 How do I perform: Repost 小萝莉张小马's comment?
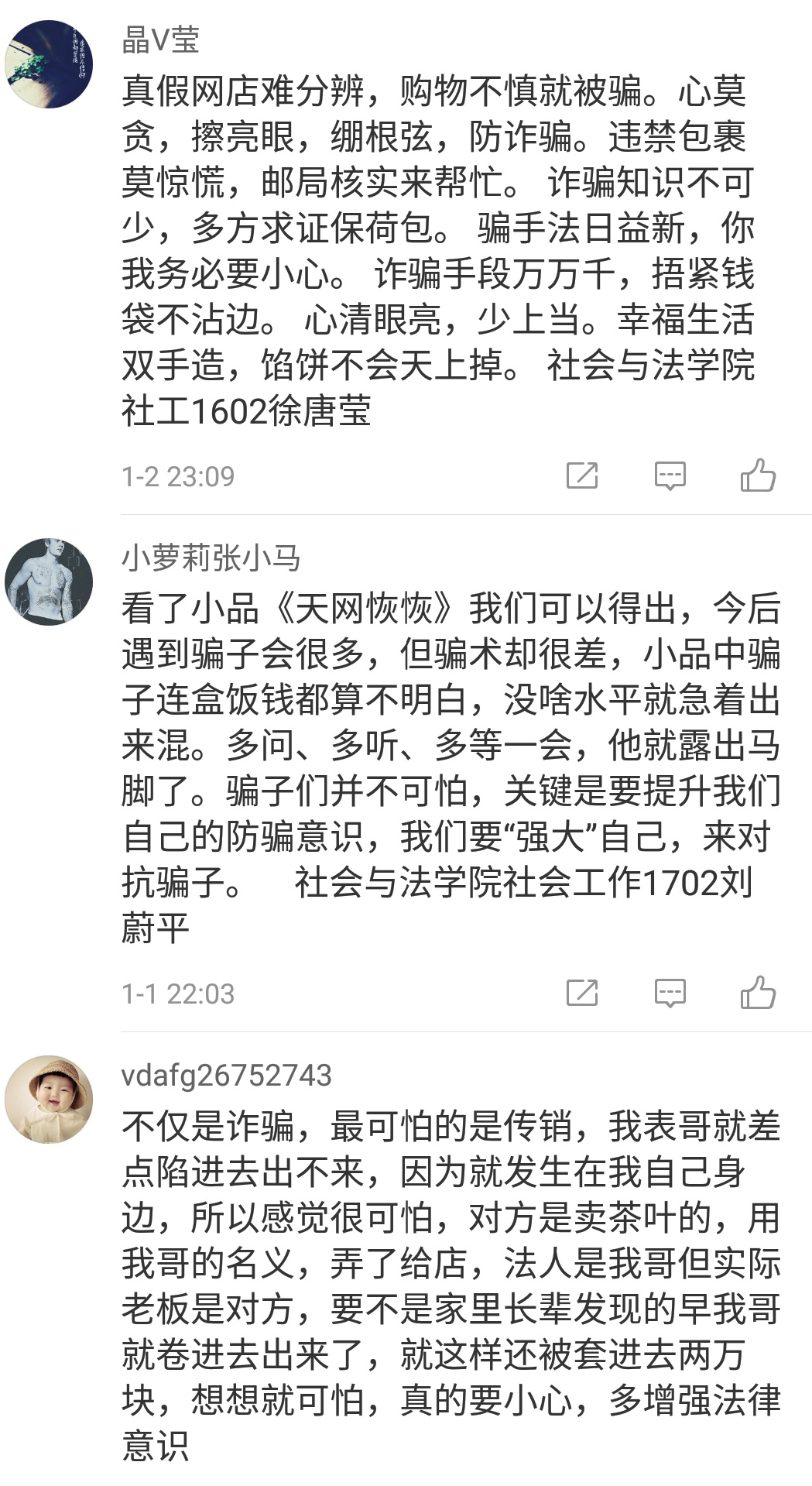click(x=582, y=993)
